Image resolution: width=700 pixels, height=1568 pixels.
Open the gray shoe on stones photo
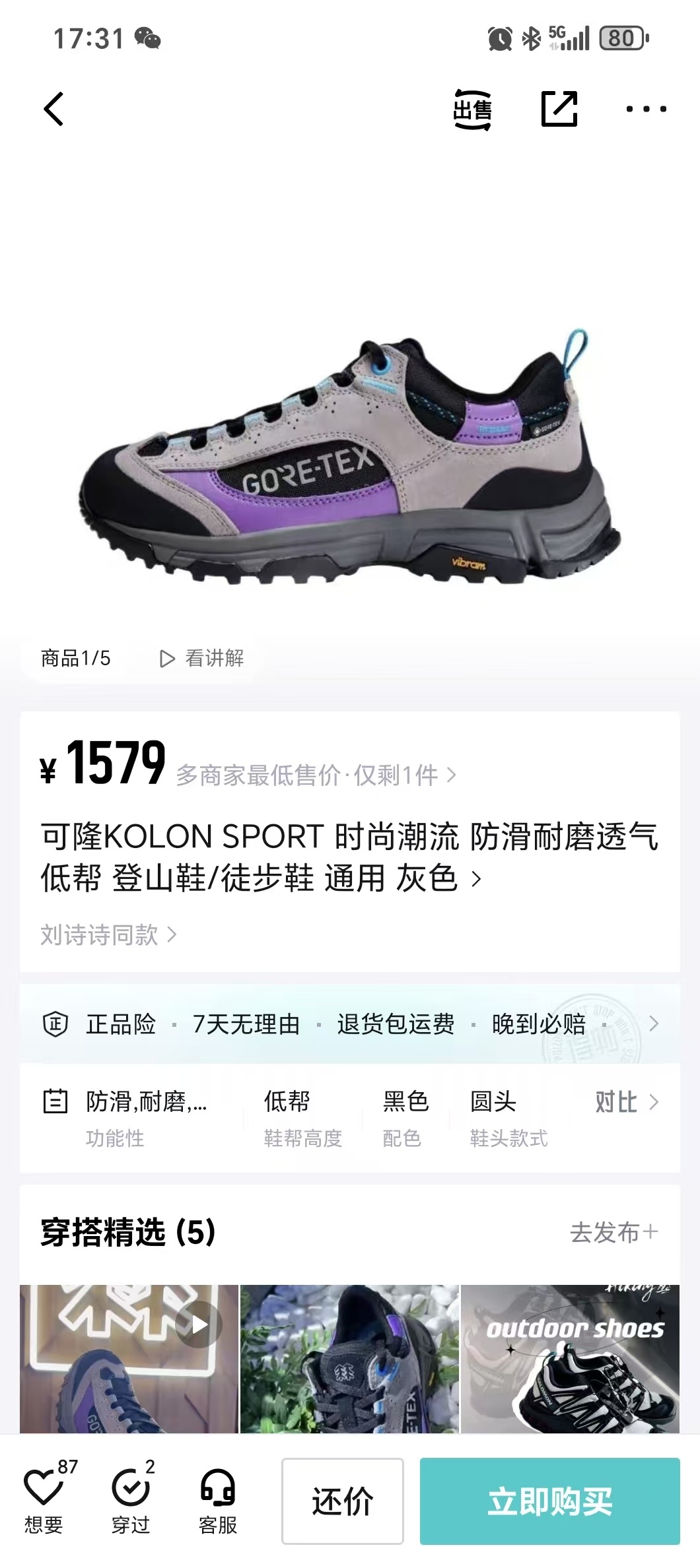349,1358
